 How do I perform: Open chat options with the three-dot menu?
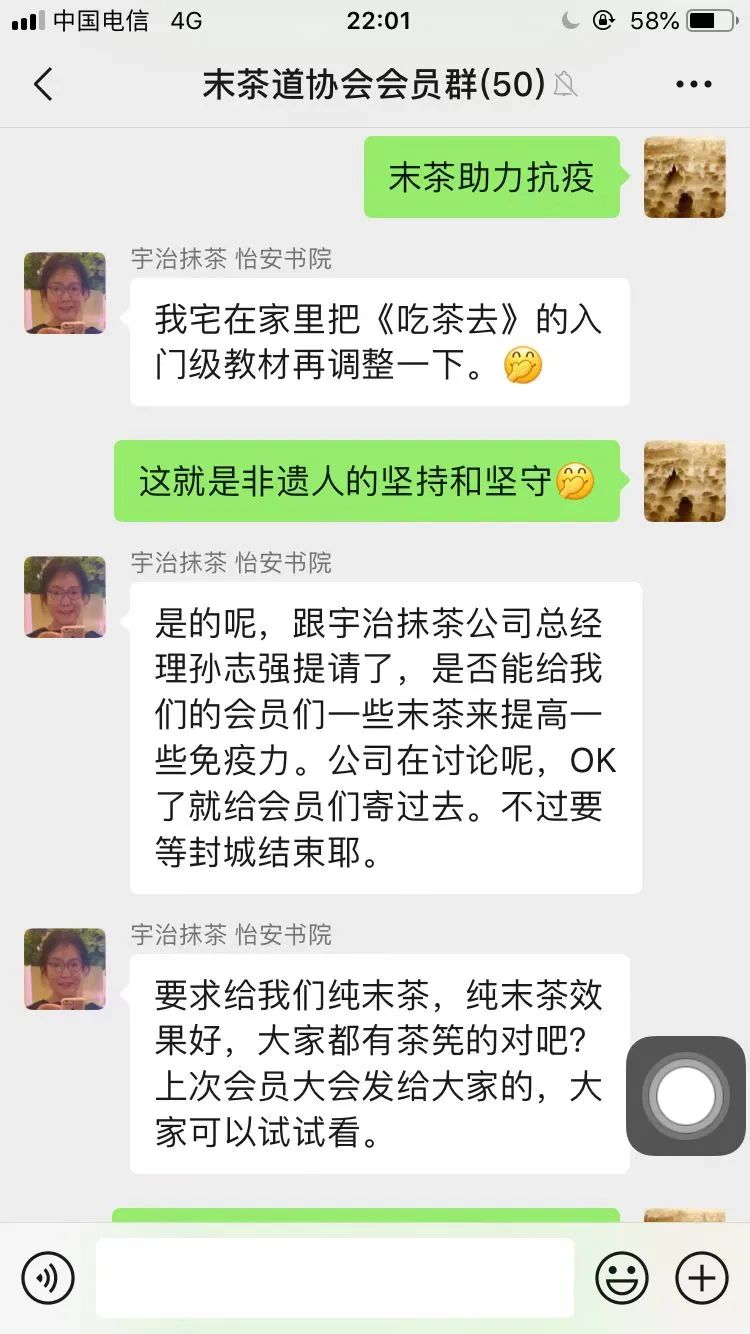click(692, 84)
